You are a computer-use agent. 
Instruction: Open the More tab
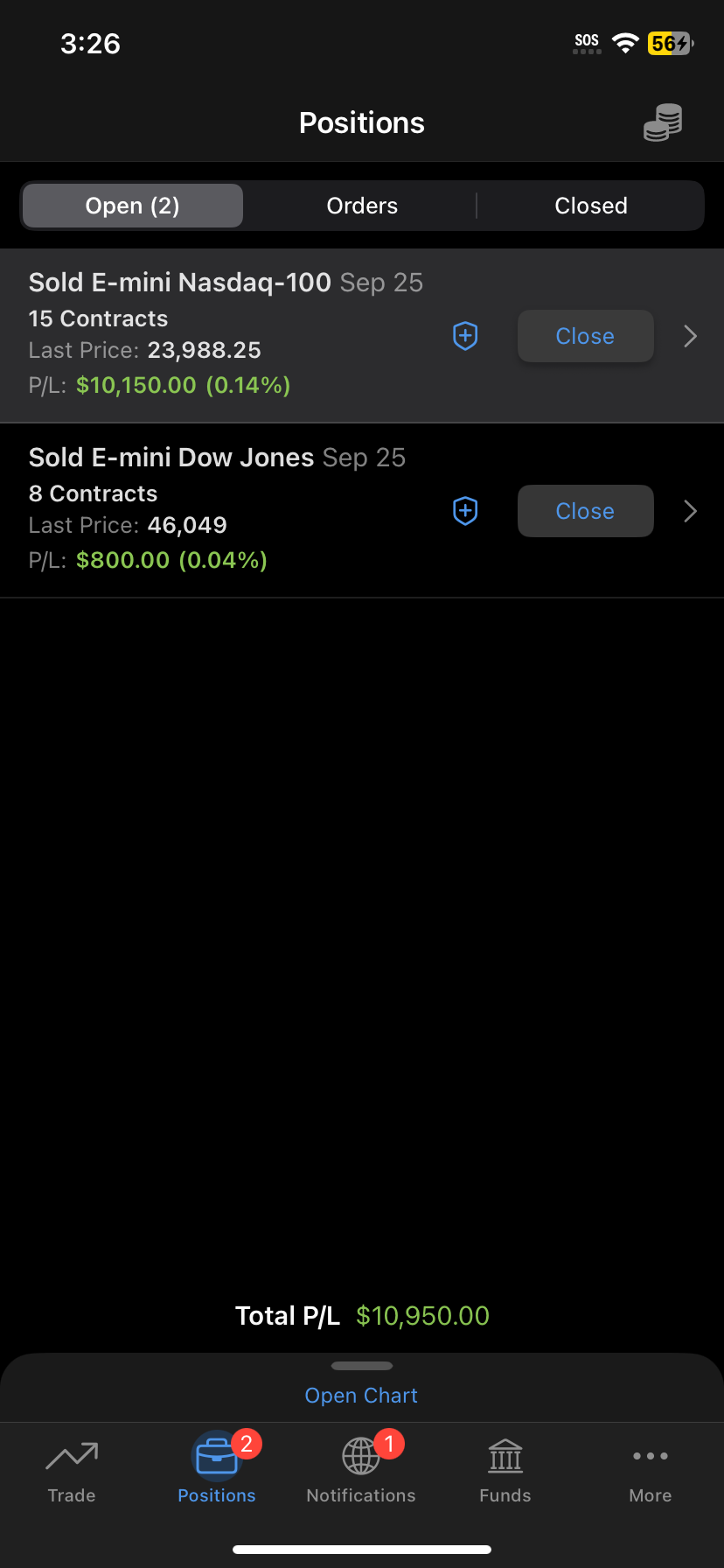click(651, 1472)
